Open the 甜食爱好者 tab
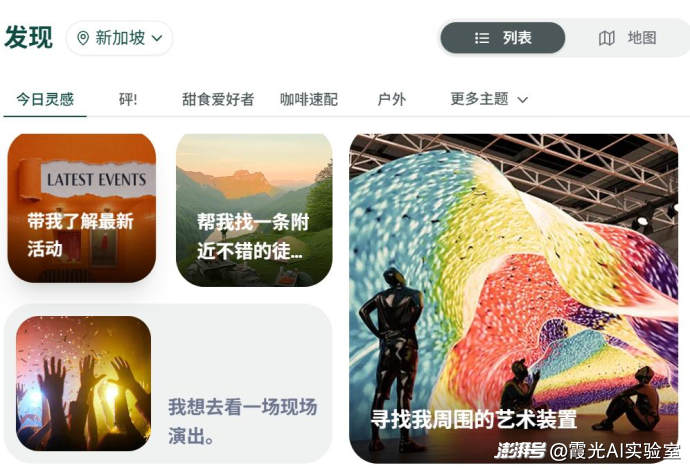 click(x=218, y=99)
